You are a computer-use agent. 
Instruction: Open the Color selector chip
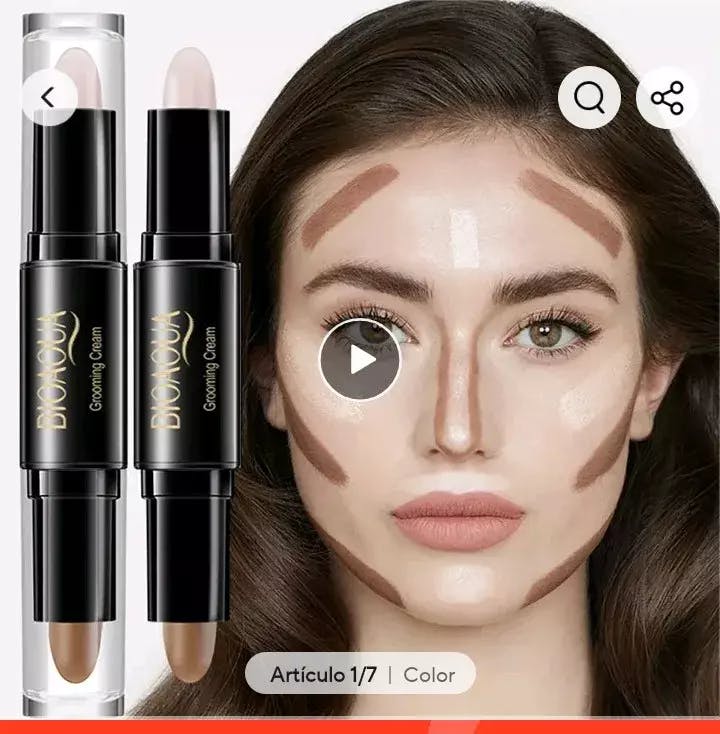[x=429, y=675]
